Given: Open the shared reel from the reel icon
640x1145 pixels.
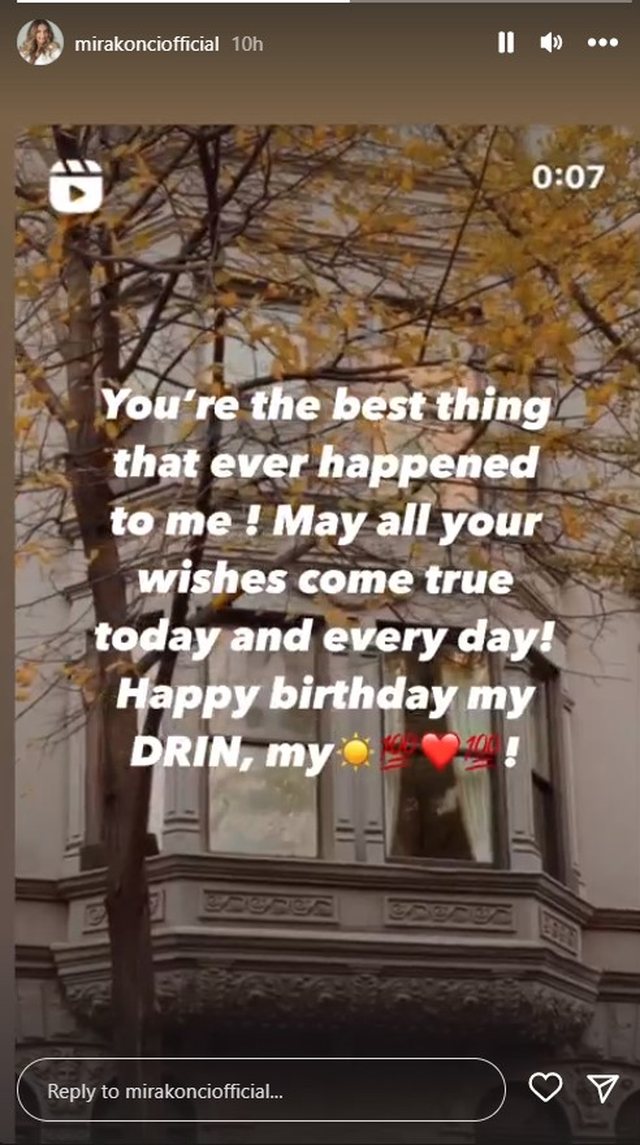Looking at the screenshot, I should point(76,187).
